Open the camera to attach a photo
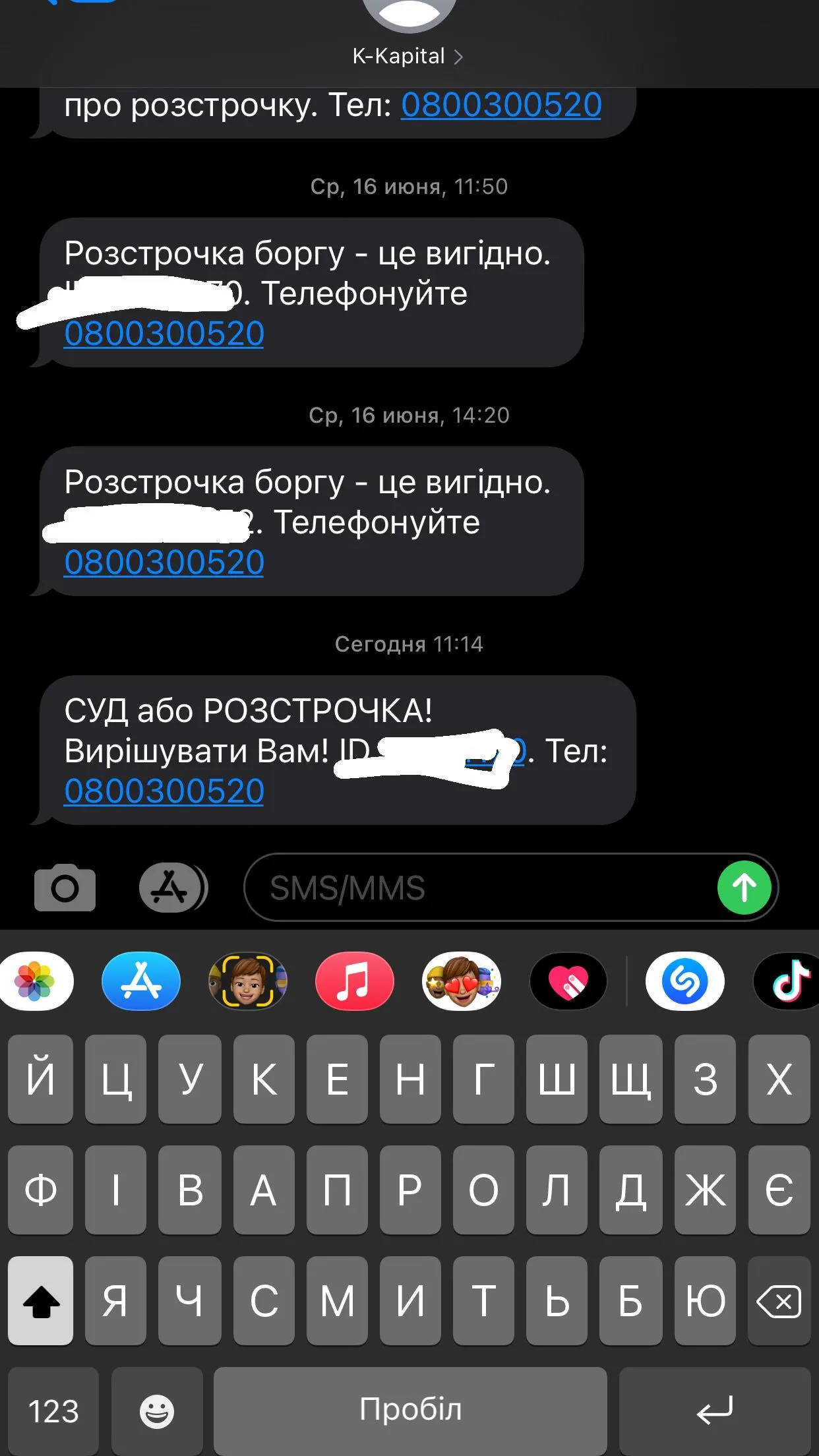The image size is (819, 1456). 65,888
